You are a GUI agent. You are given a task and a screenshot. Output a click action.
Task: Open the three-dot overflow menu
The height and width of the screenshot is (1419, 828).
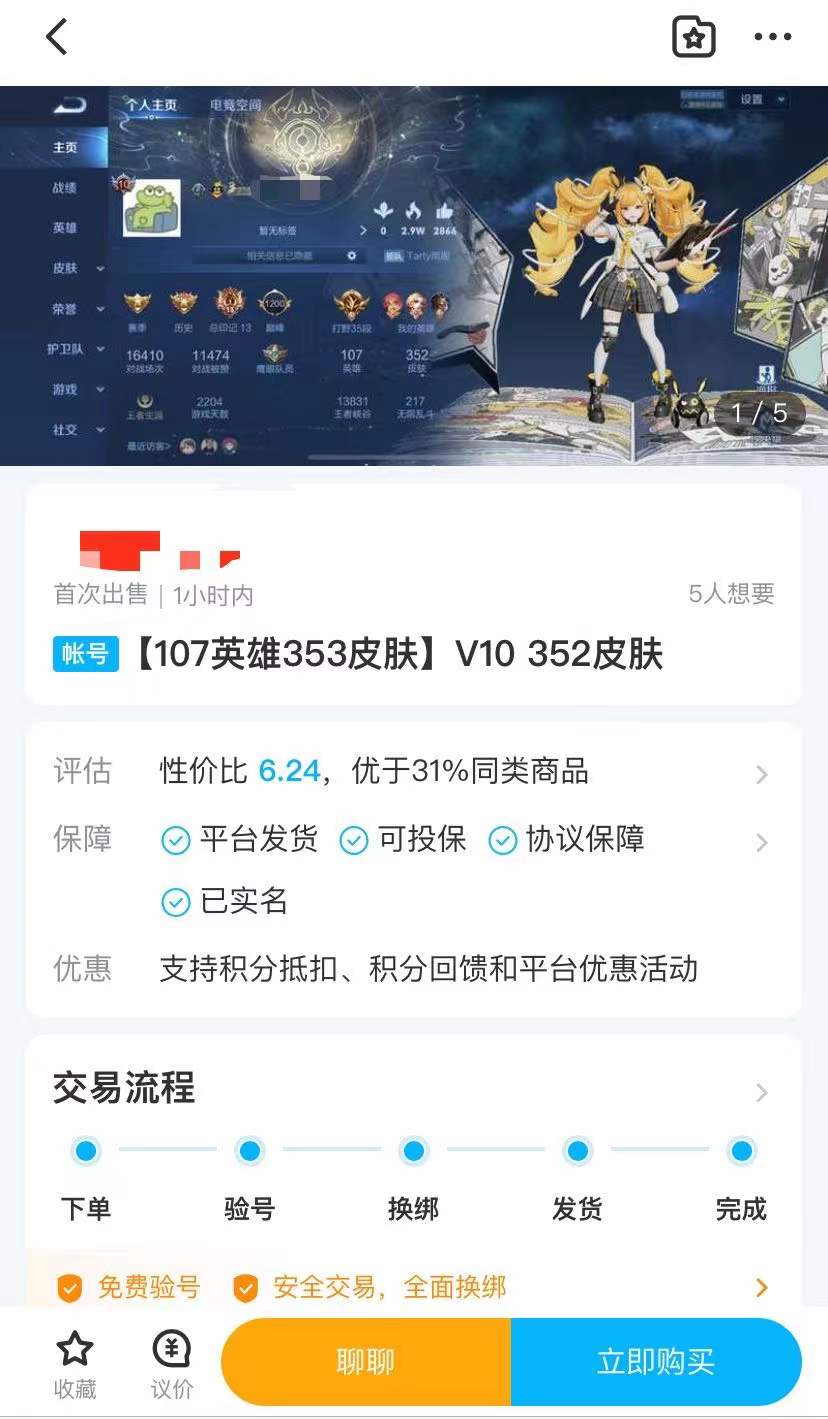(772, 38)
